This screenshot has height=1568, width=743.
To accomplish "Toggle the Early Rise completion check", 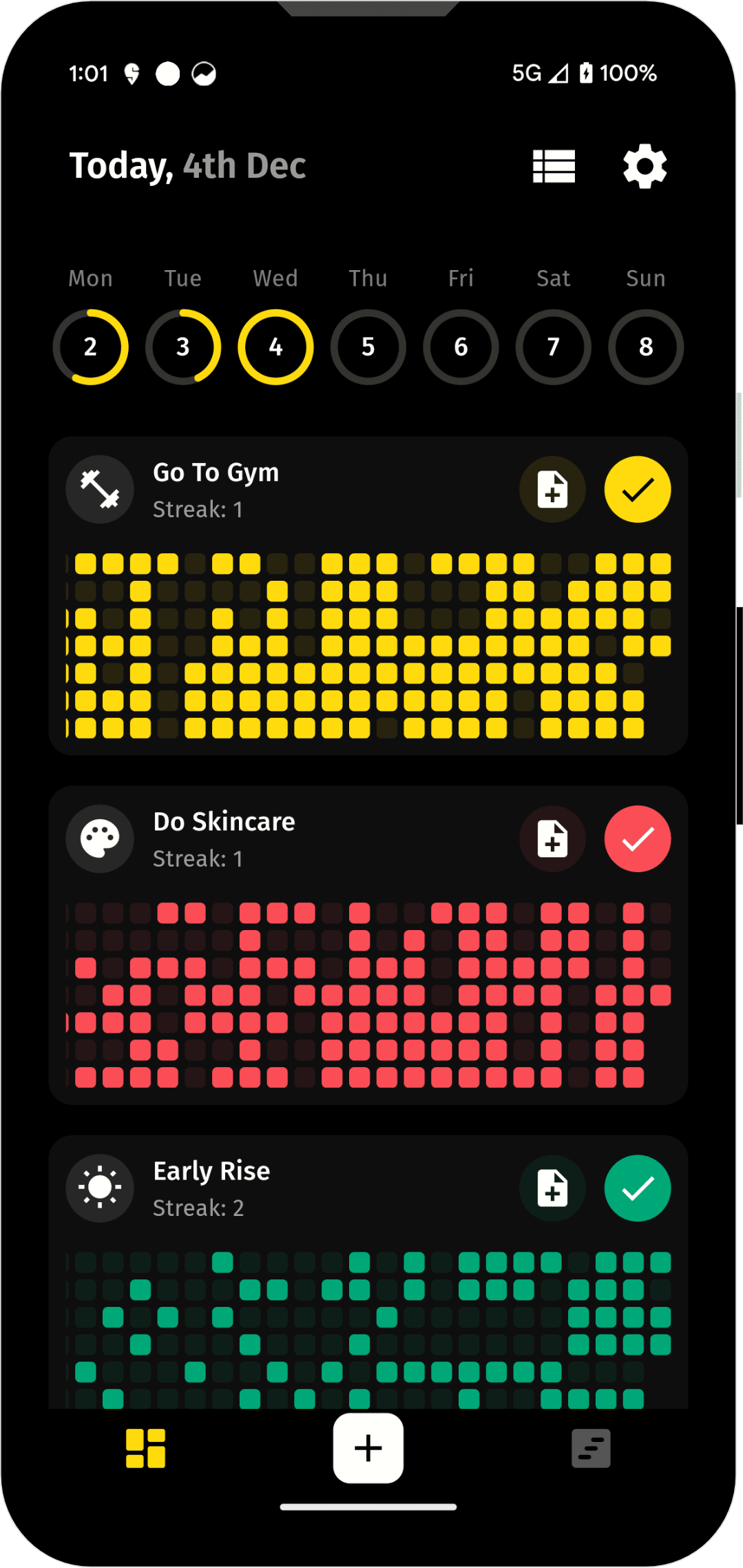I will click(x=638, y=1188).
